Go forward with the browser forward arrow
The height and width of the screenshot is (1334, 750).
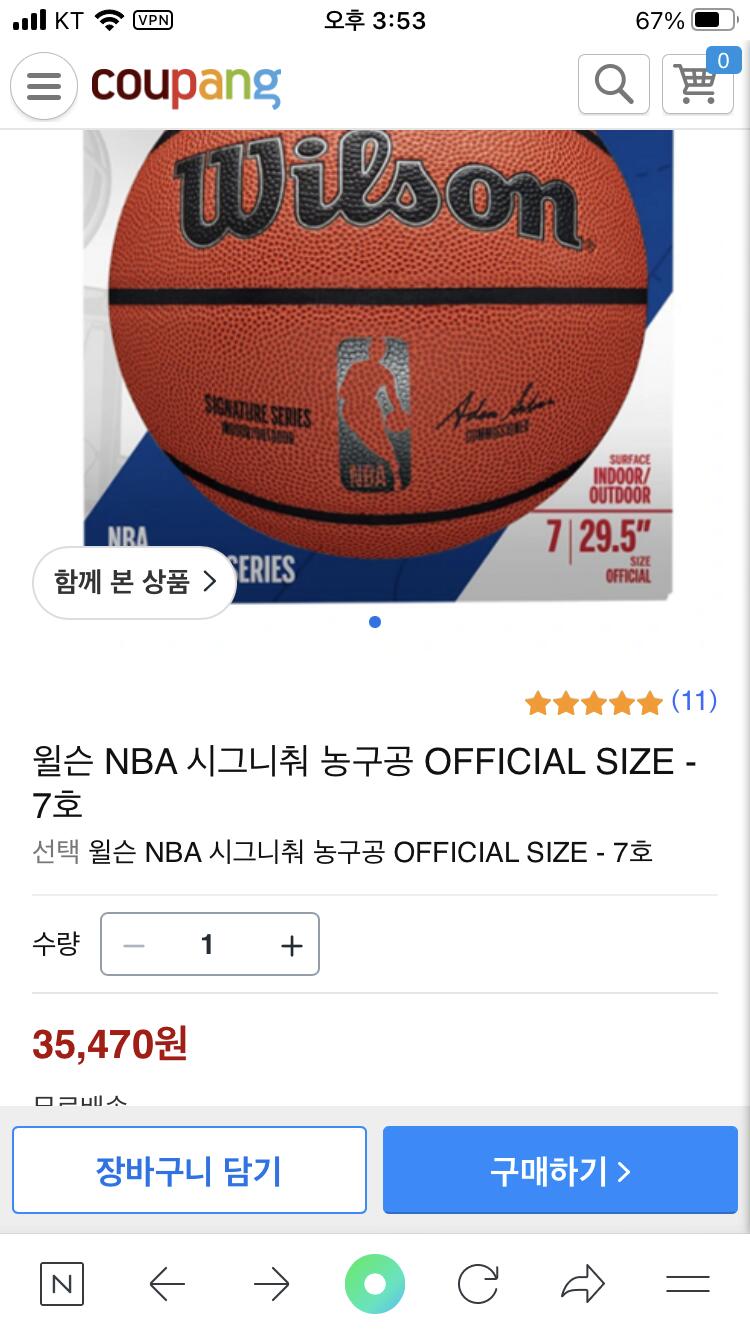point(271,1284)
